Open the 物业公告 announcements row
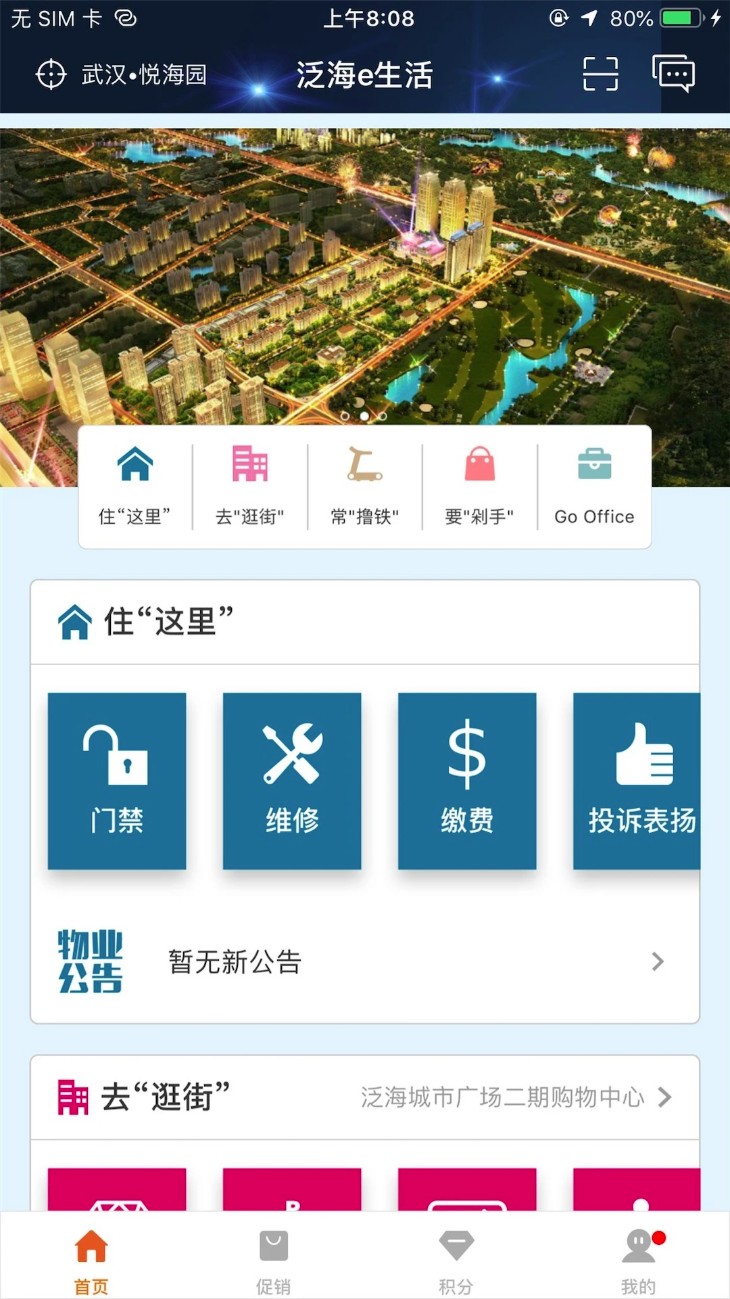This screenshot has width=730, height=1299. pos(365,962)
